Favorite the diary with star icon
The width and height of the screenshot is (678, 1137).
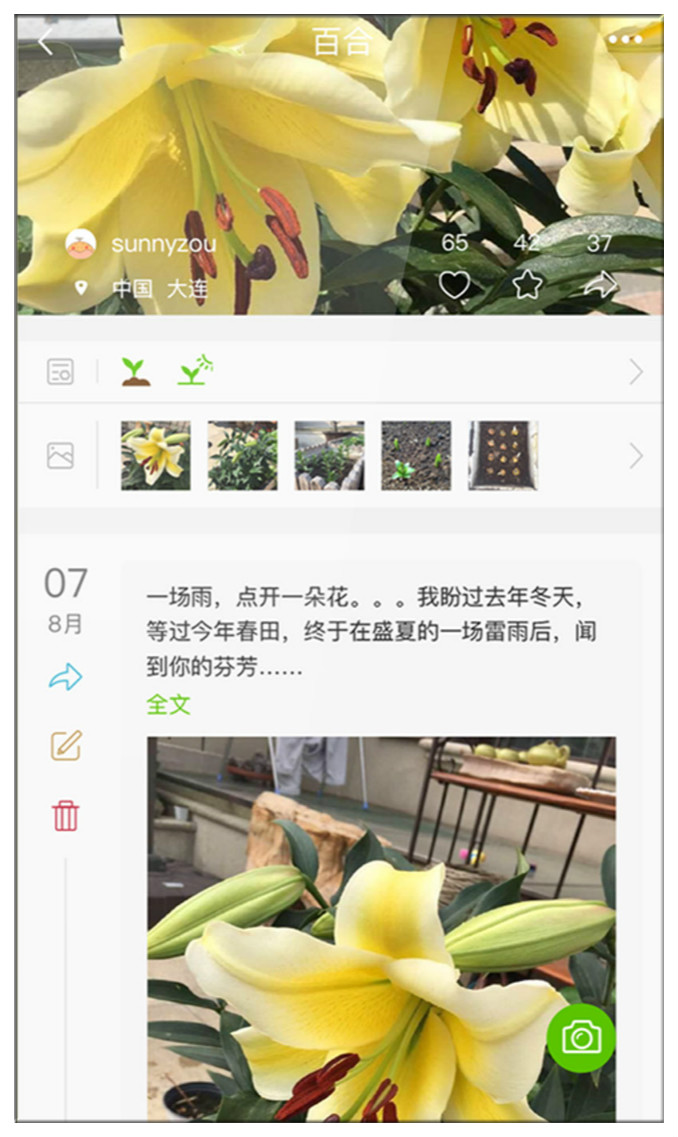tap(527, 285)
